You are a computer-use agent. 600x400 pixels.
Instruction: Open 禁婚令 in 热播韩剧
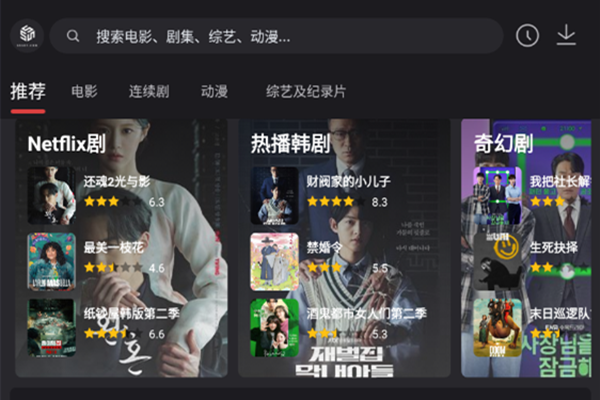pos(325,247)
